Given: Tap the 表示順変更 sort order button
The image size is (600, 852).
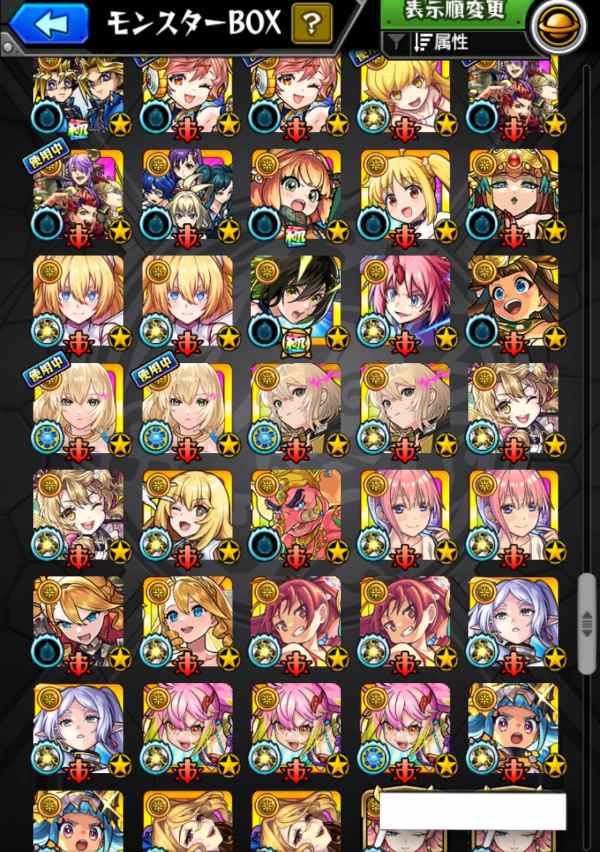Looking at the screenshot, I should point(454,12).
